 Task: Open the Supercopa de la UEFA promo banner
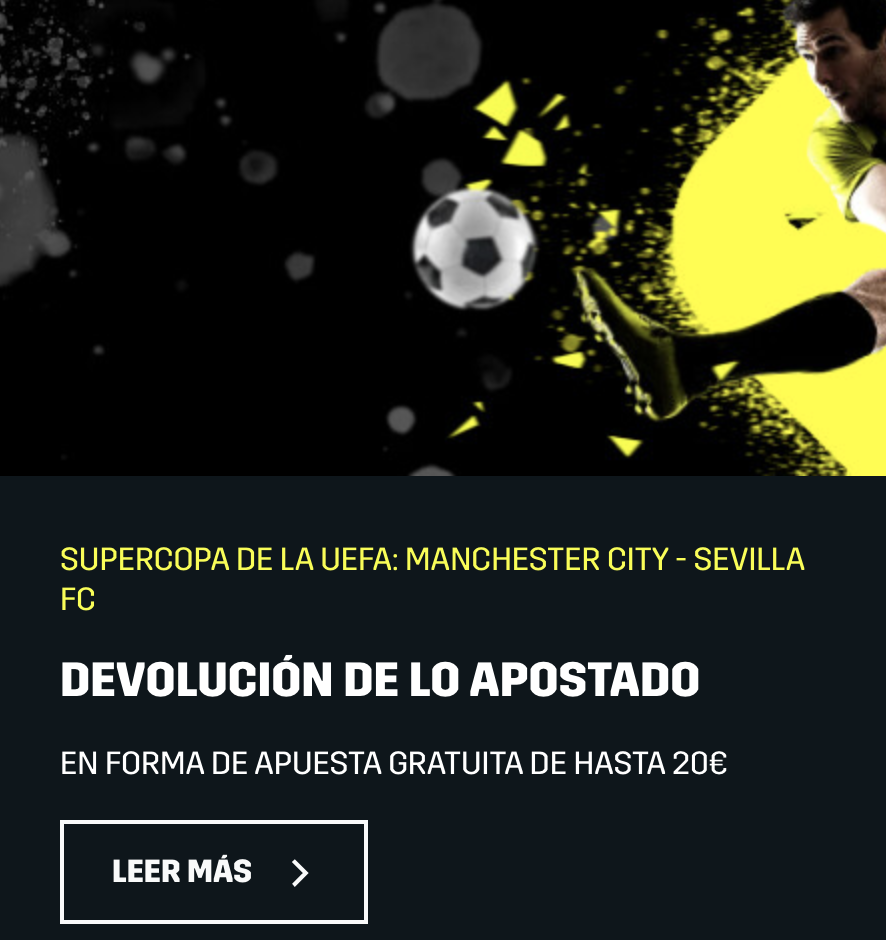[x=442, y=238]
